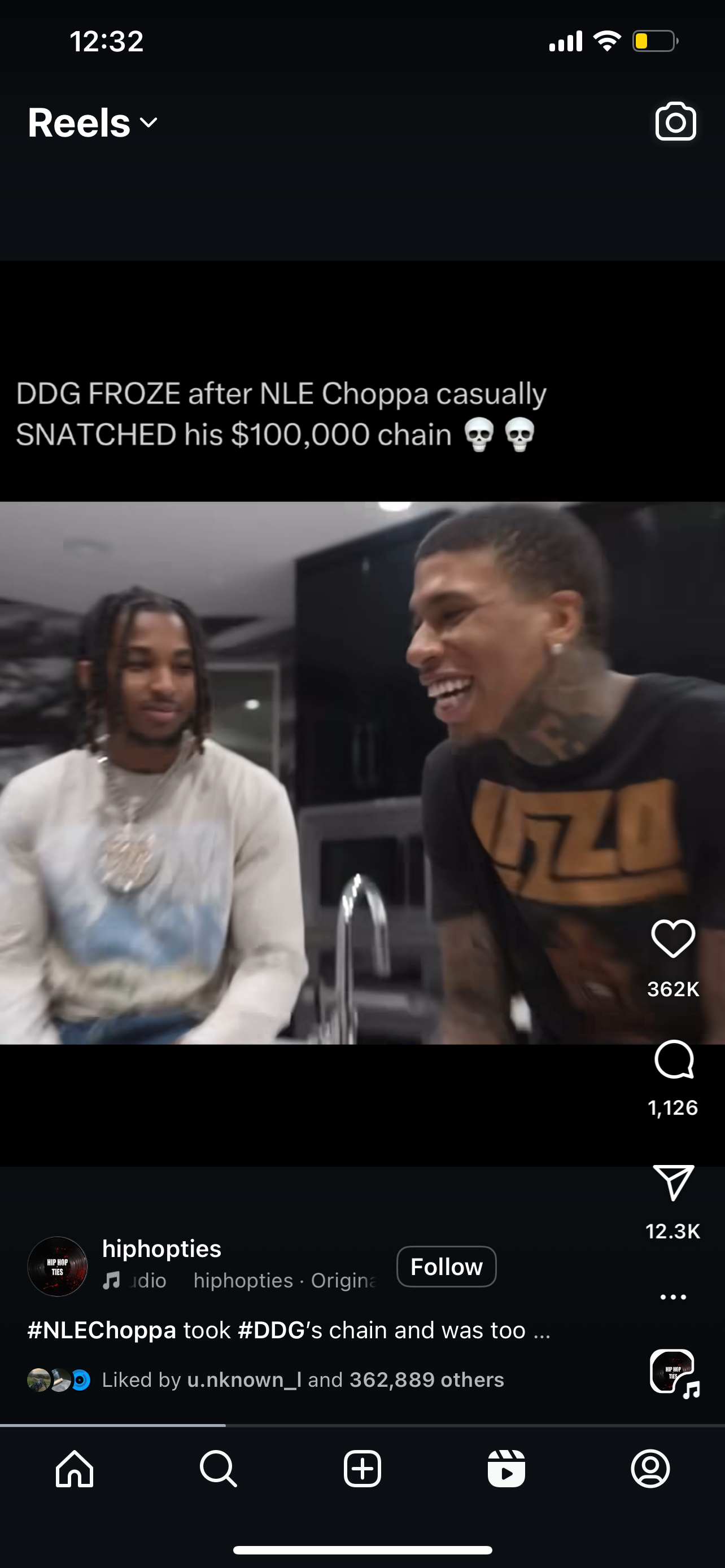Screen dimensions: 725x1568
Task: Open your Profile tab
Action: click(650, 1469)
